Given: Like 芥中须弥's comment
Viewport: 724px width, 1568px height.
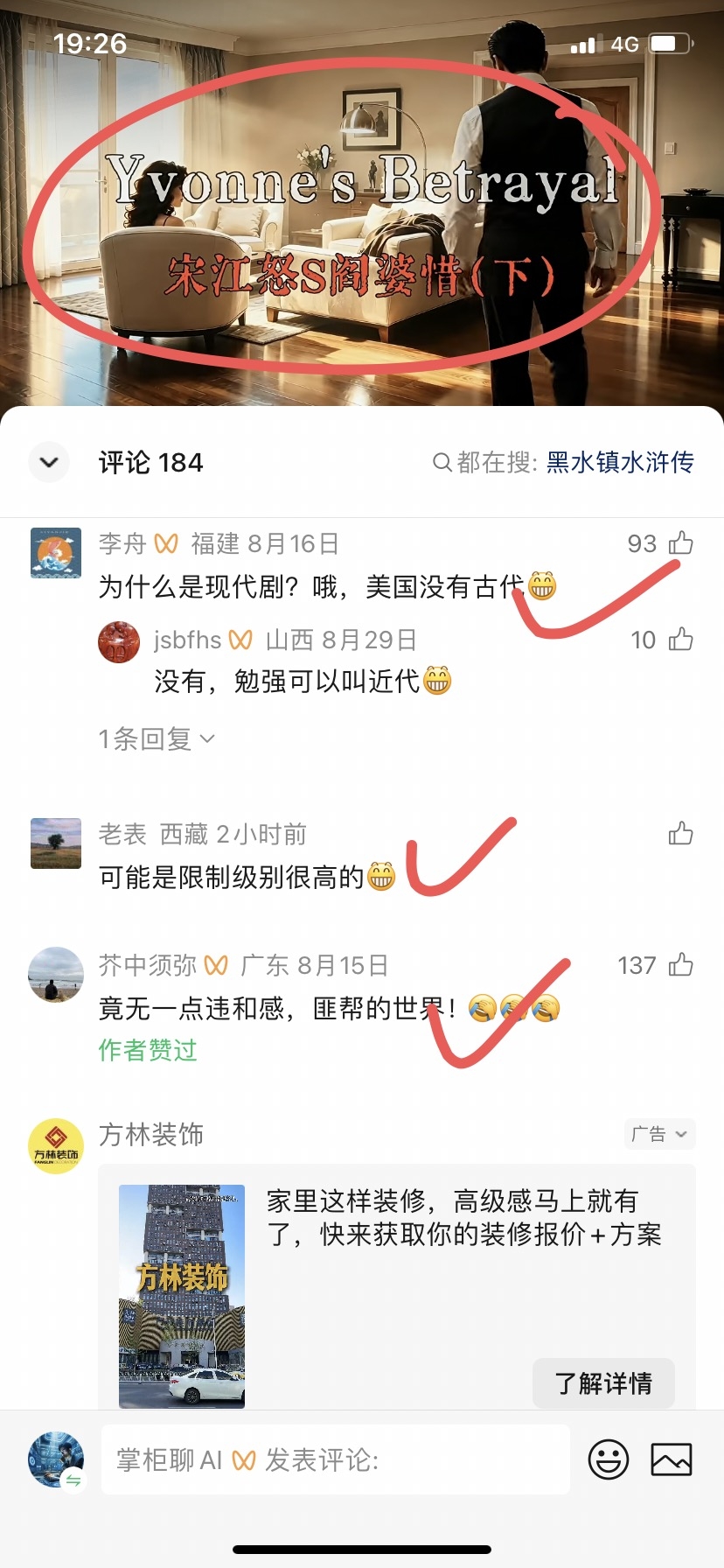Looking at the screenshot, I should pyautogui.click(x=680, y=965).
